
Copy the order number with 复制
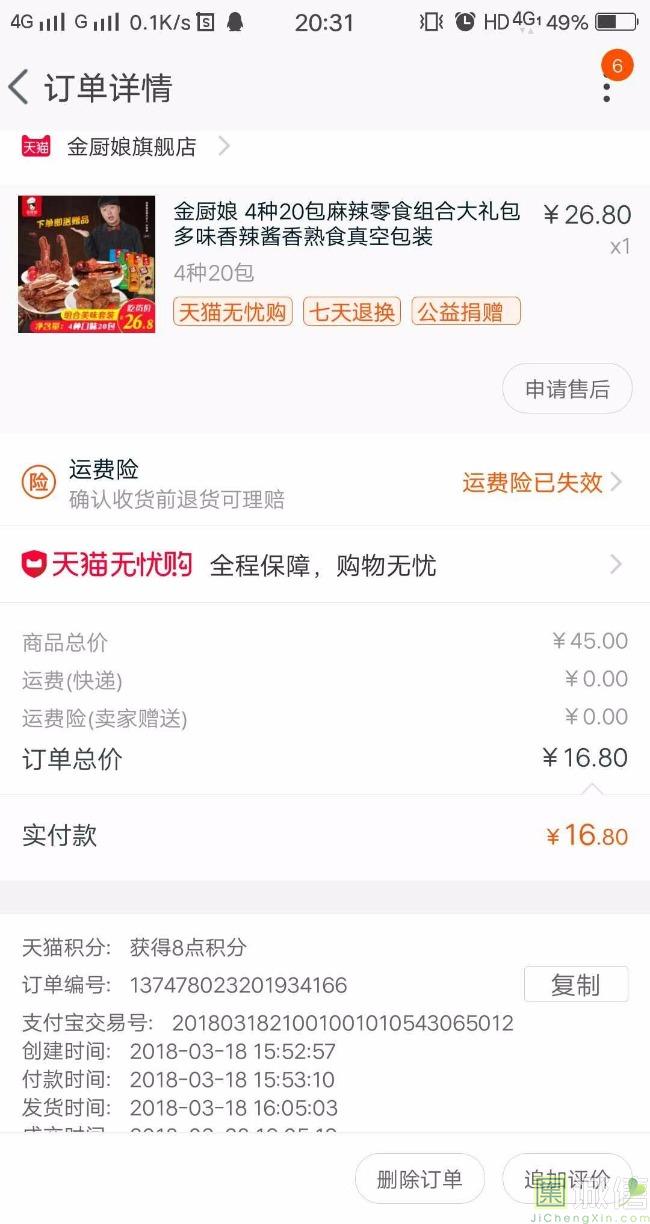[576, 985]
